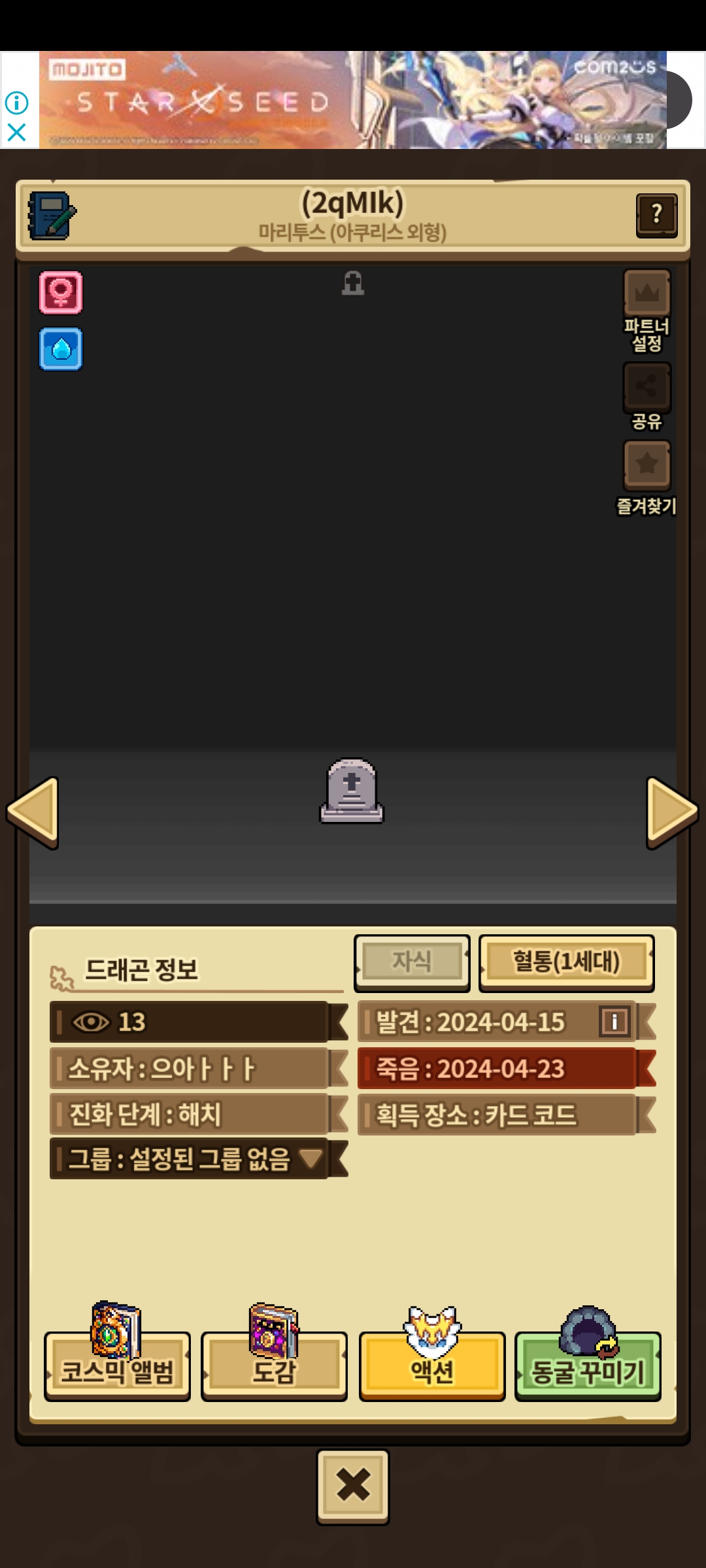Open the 혈통(1세대) lineage button
Image resolution: width=706 pixels, height=1568 pixels.
tap(566, 962)
